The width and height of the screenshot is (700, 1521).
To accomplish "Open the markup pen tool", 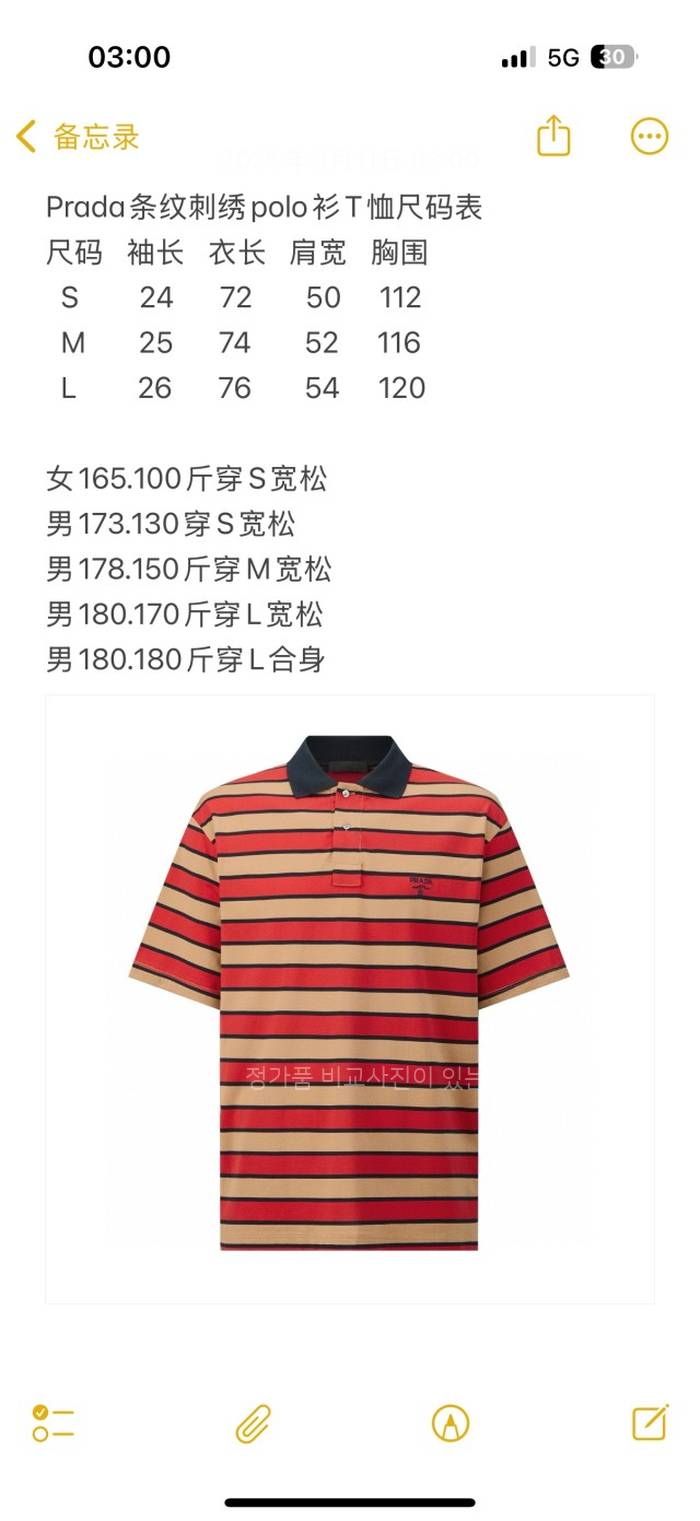I will tap(450, 1422).
